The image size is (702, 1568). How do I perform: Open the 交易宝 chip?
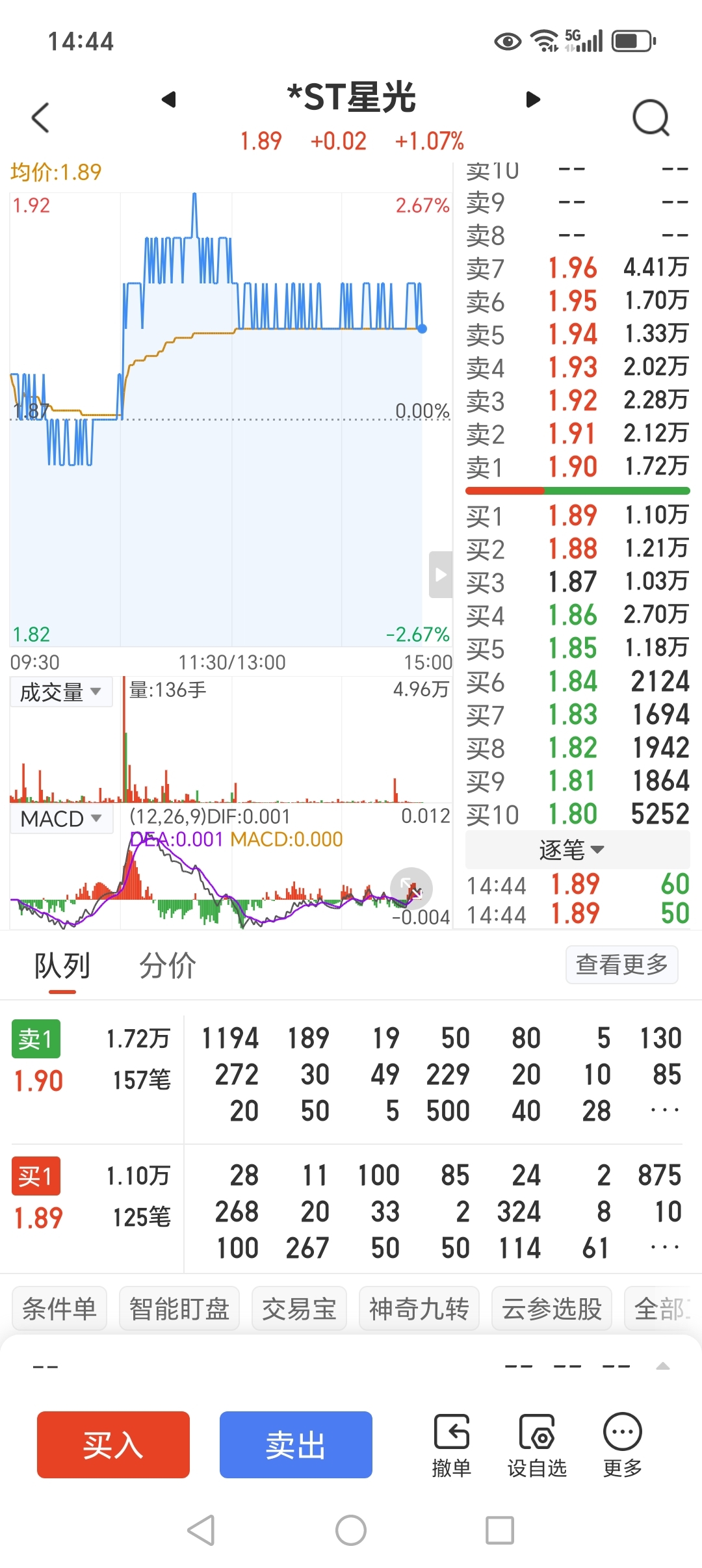click(299, 1308)
